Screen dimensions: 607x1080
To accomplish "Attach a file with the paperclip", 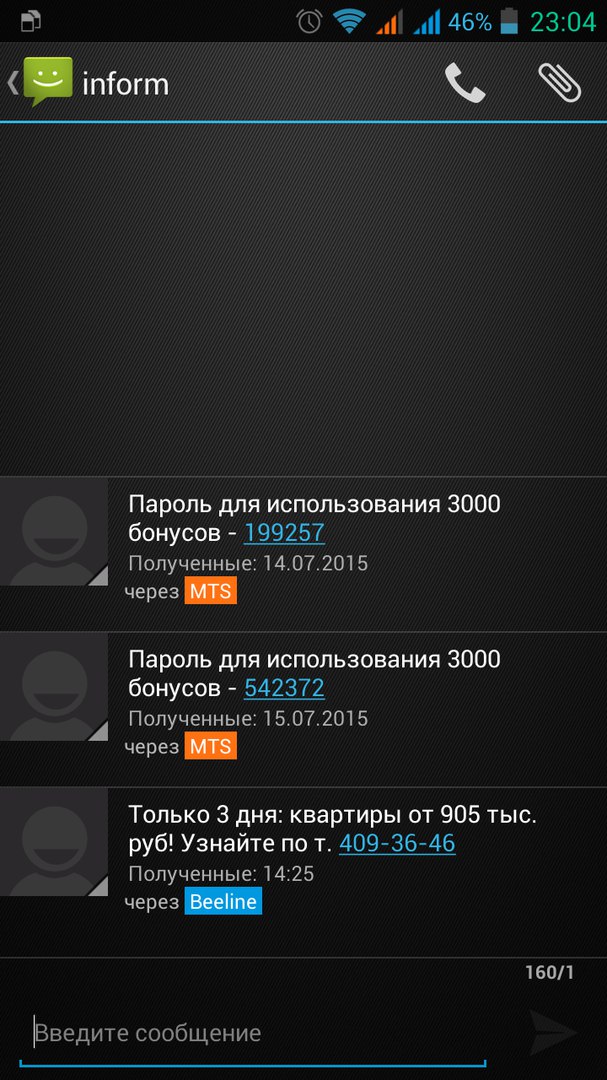I will pyautogui.click(x=559, y=83).
